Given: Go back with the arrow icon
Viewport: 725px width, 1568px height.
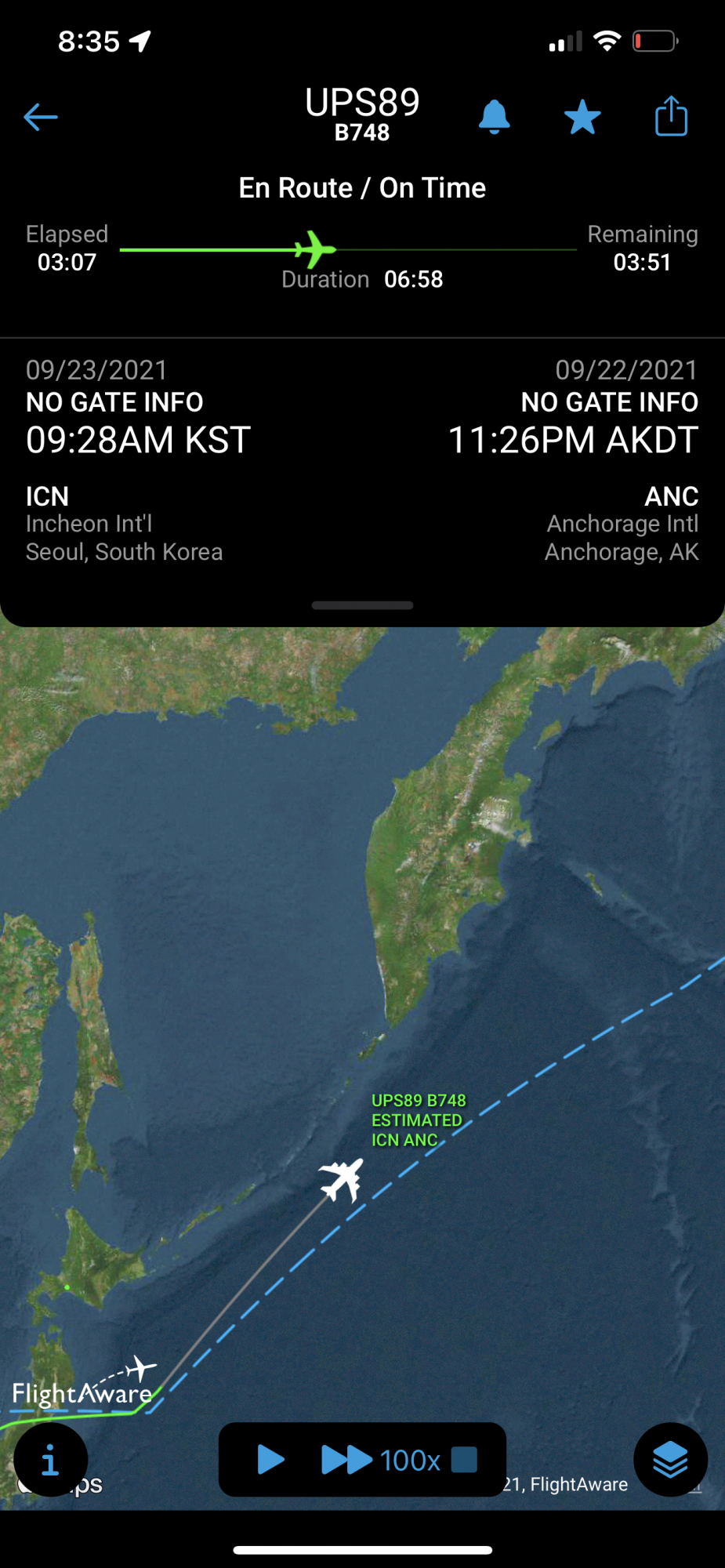Looking at the screenshot, I should click(x=41, y=118).
